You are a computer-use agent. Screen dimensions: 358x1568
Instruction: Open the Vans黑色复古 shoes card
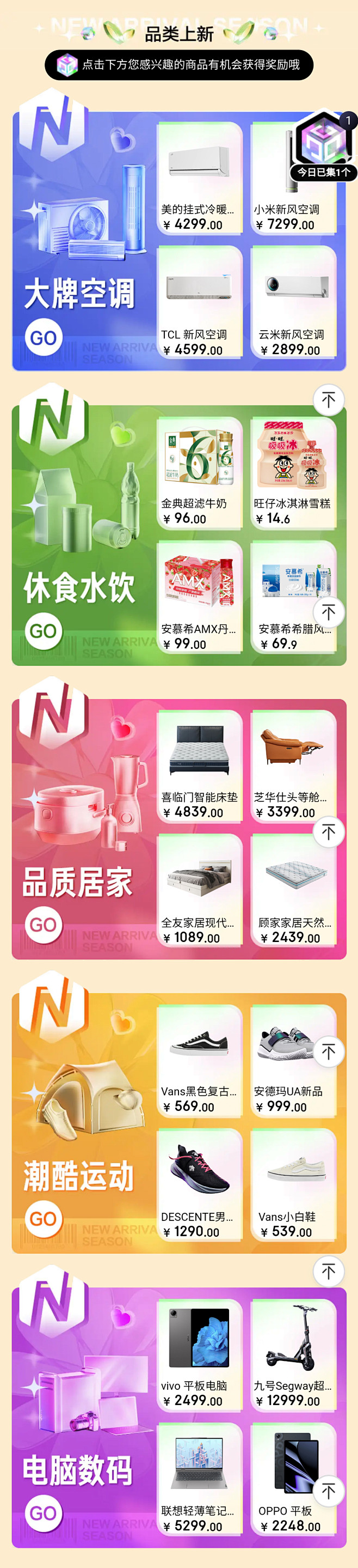199,1060
